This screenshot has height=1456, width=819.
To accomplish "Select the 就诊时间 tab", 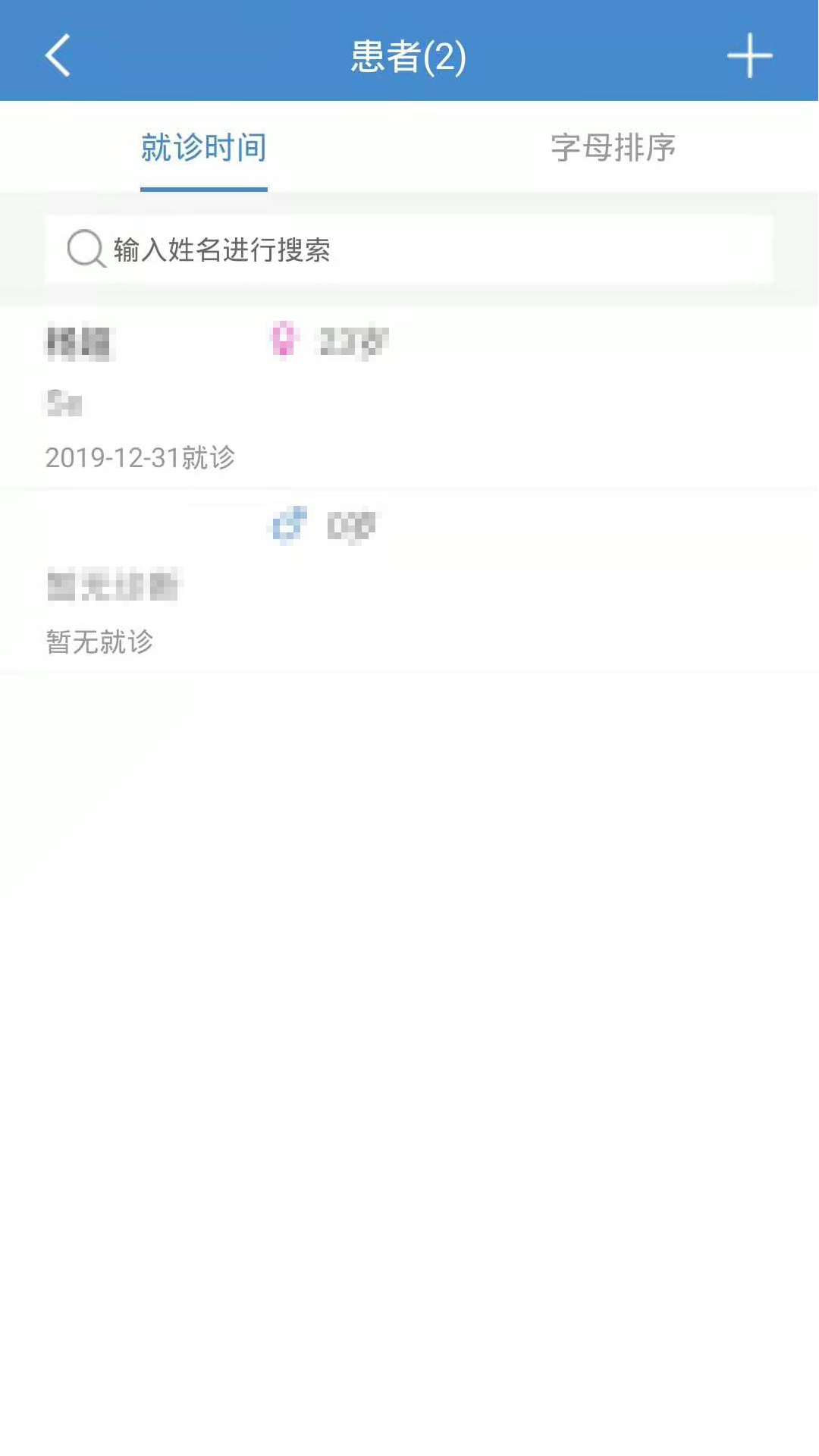I will point(204,147).
